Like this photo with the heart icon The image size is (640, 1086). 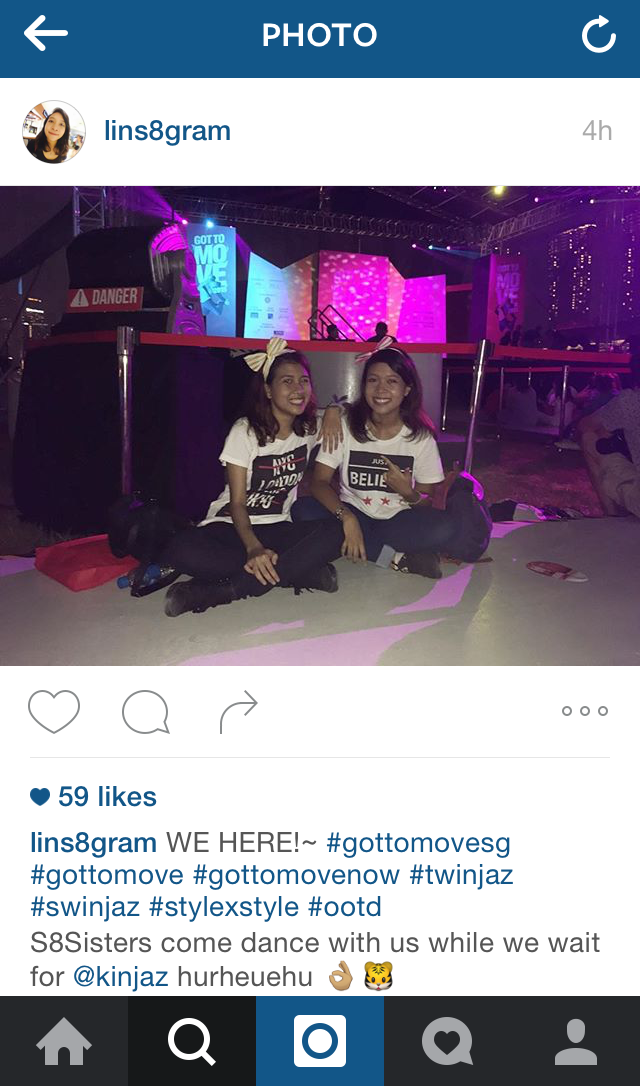[54, 711]
